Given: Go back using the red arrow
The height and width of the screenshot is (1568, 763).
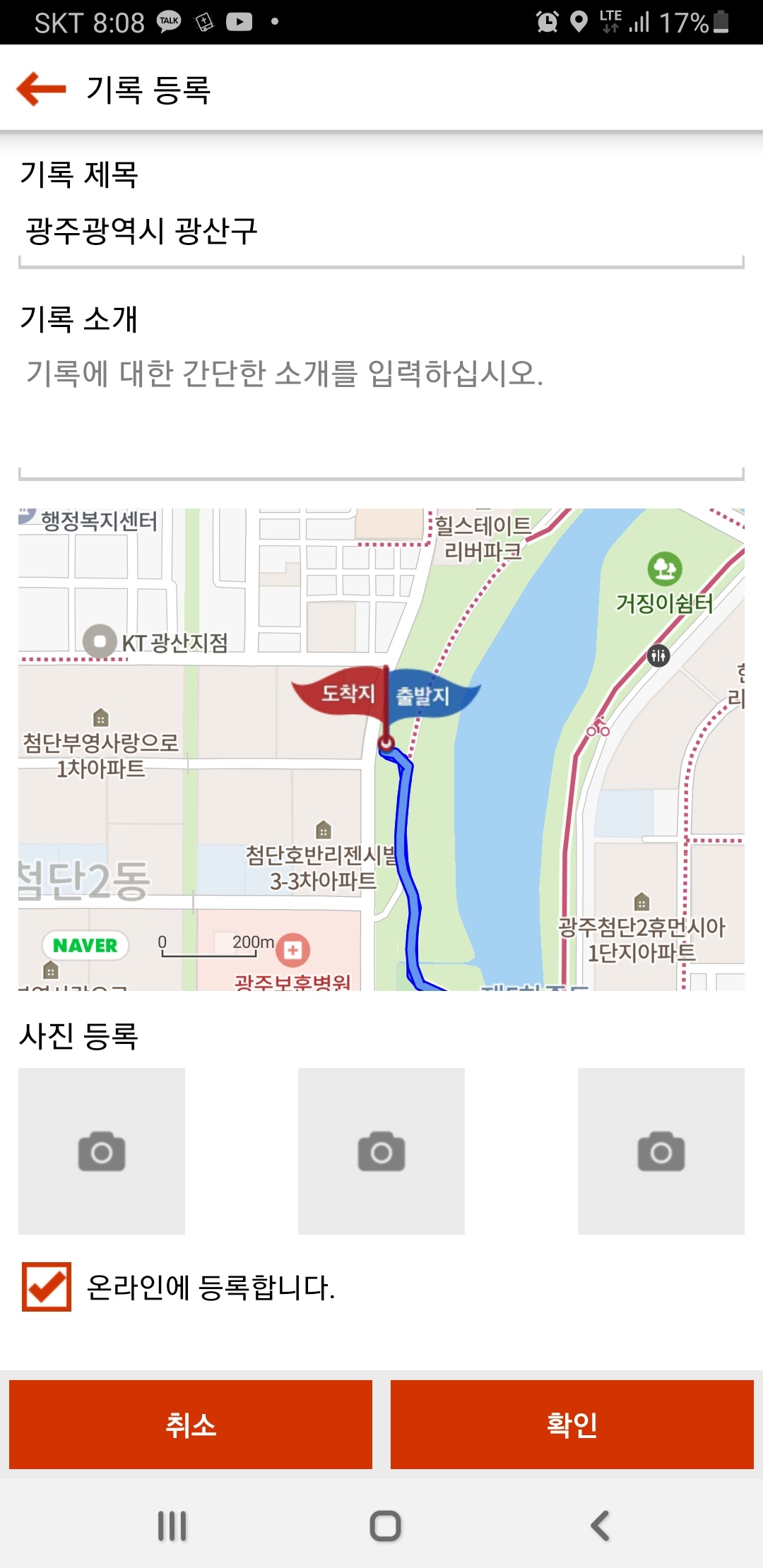Looking at the screenshot, I should point(41,89).
